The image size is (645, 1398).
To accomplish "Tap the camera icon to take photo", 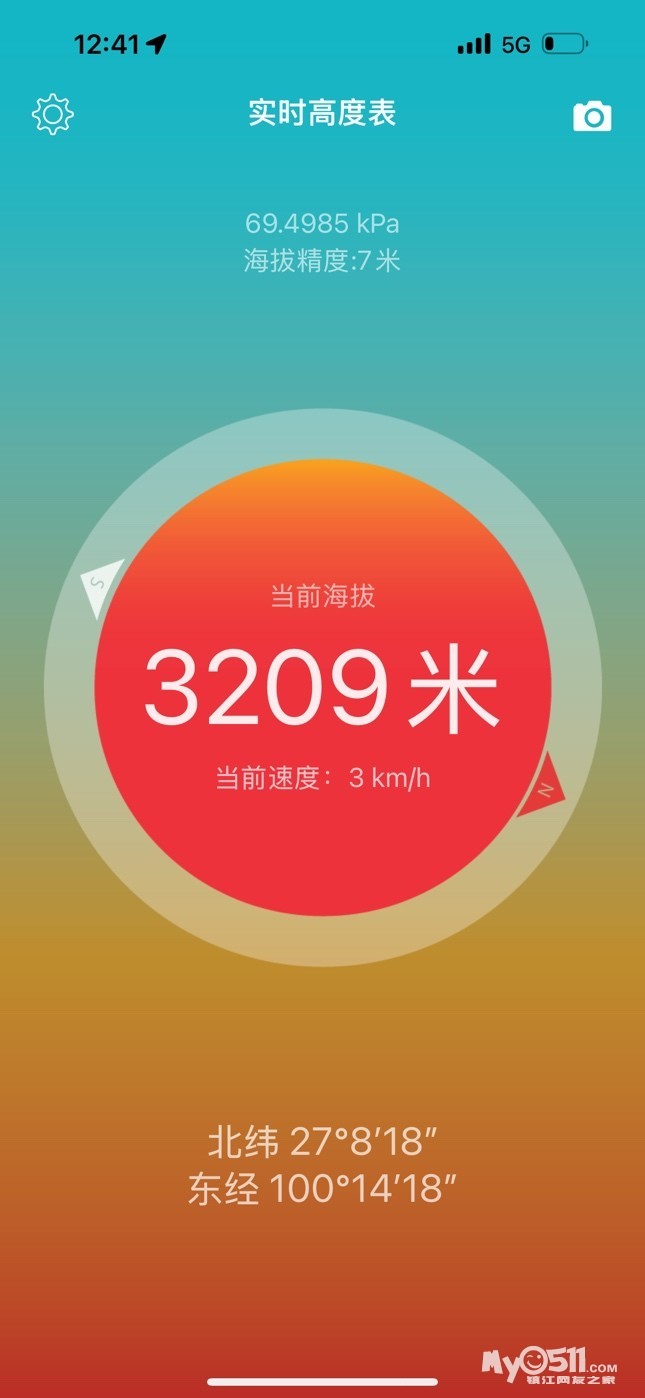I will click(x=592, y=116).
